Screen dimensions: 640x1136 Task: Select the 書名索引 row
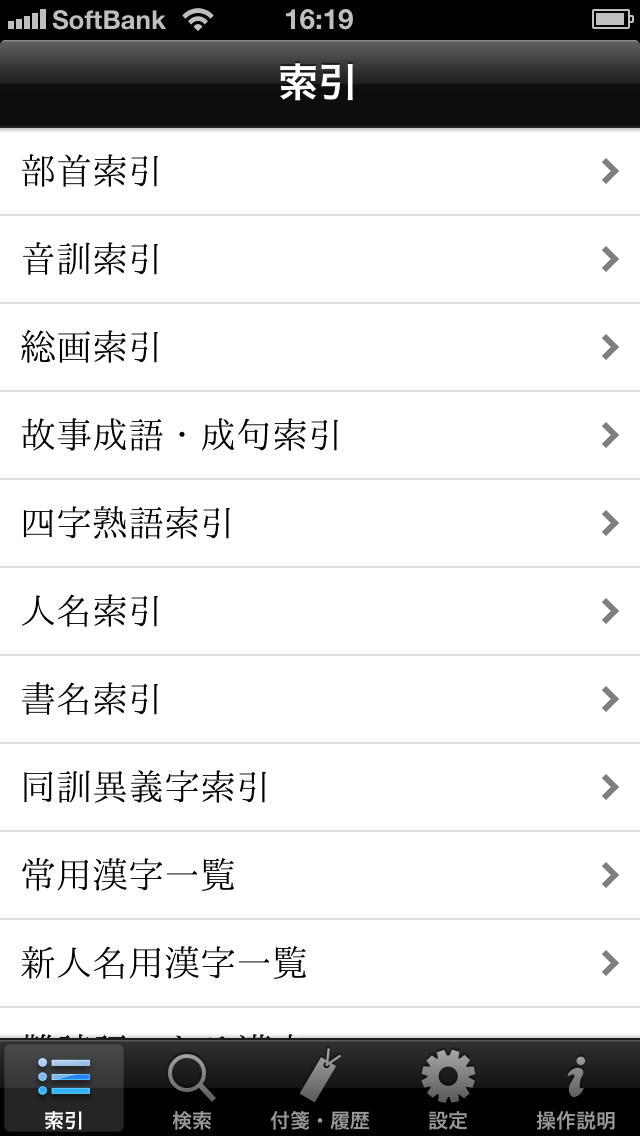[320, 700]
